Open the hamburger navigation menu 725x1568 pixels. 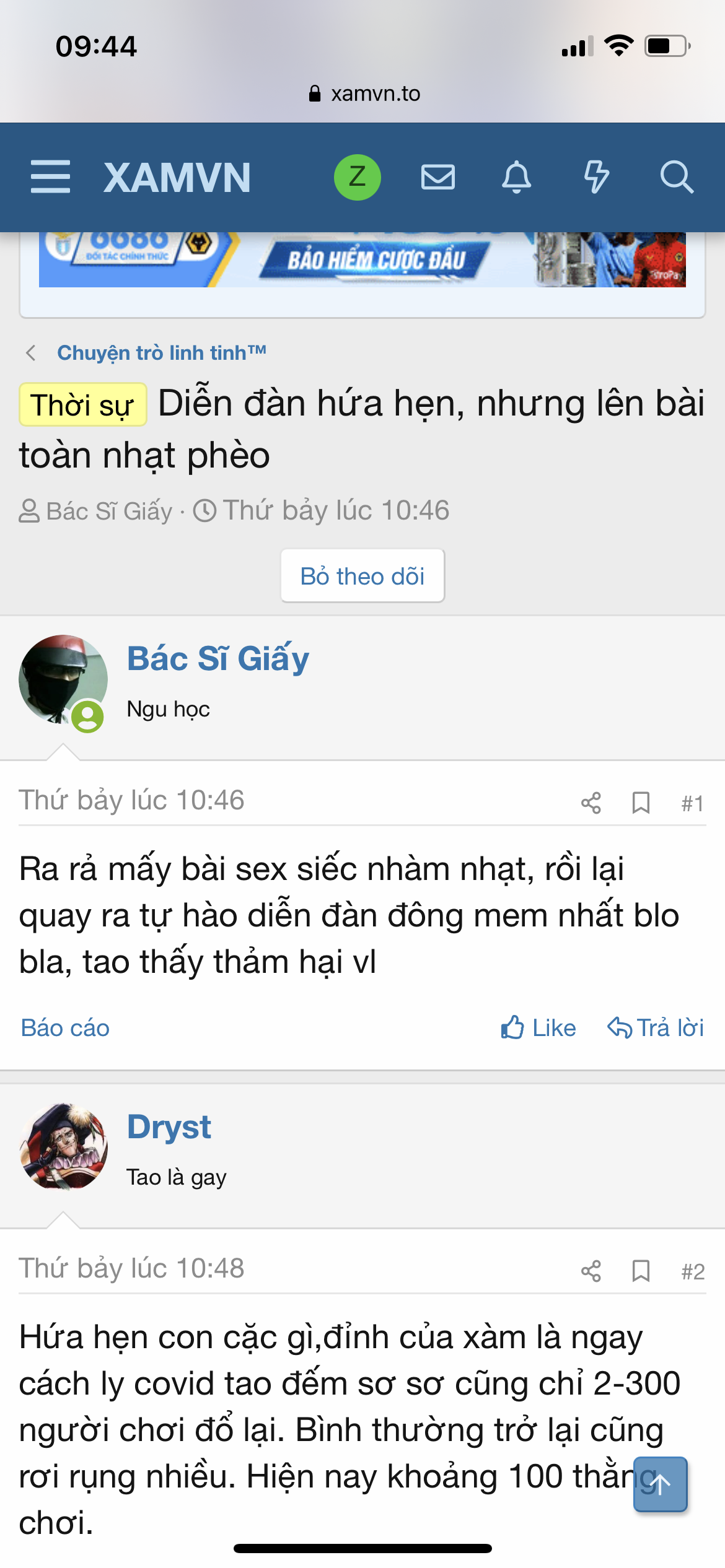(x=50, y=177)
